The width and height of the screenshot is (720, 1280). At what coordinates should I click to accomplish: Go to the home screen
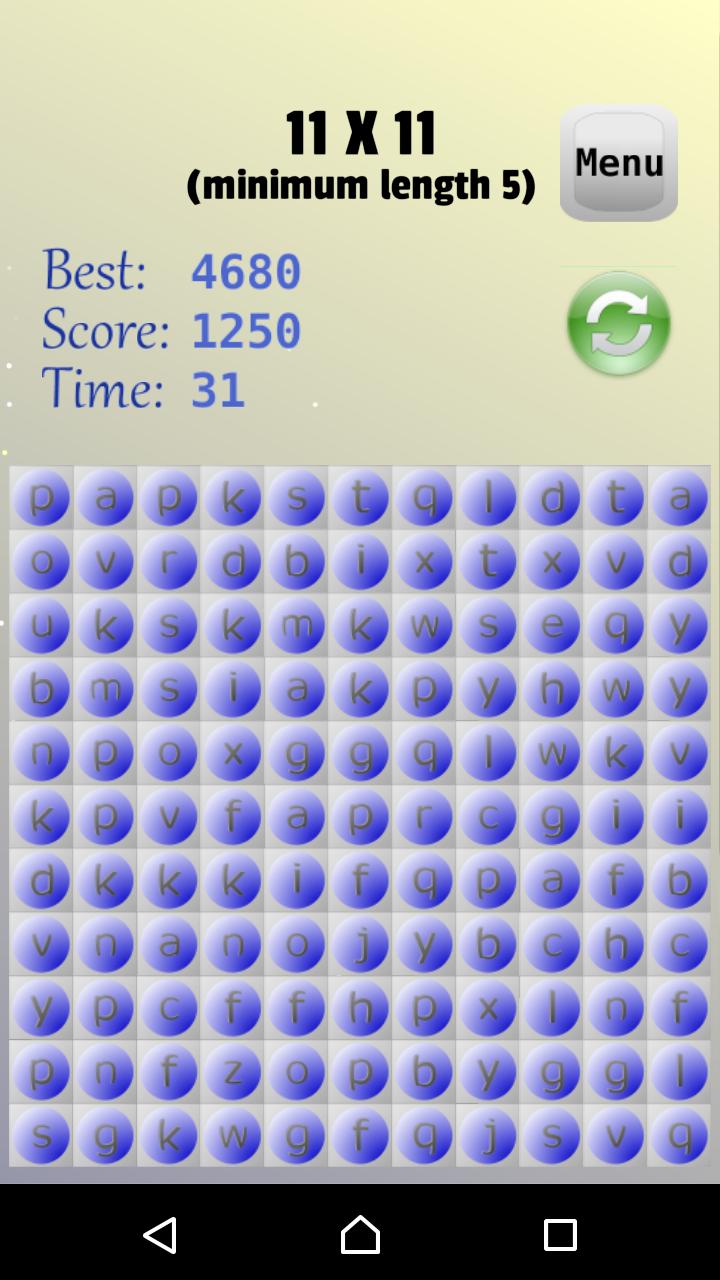click(x=360, y=1235)
